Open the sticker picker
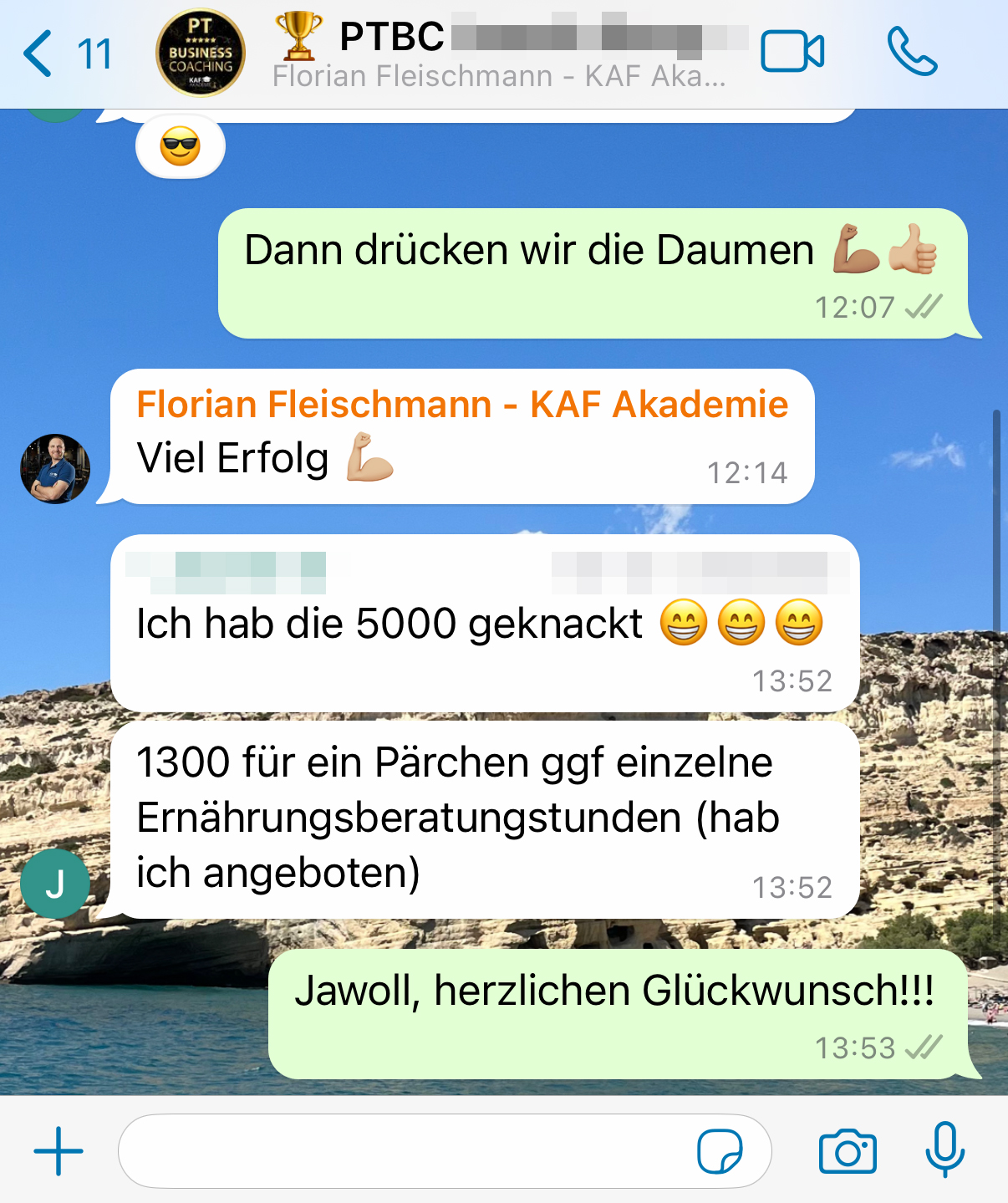Viewport: 1008px width, 1203px height. click(719, 1152)
